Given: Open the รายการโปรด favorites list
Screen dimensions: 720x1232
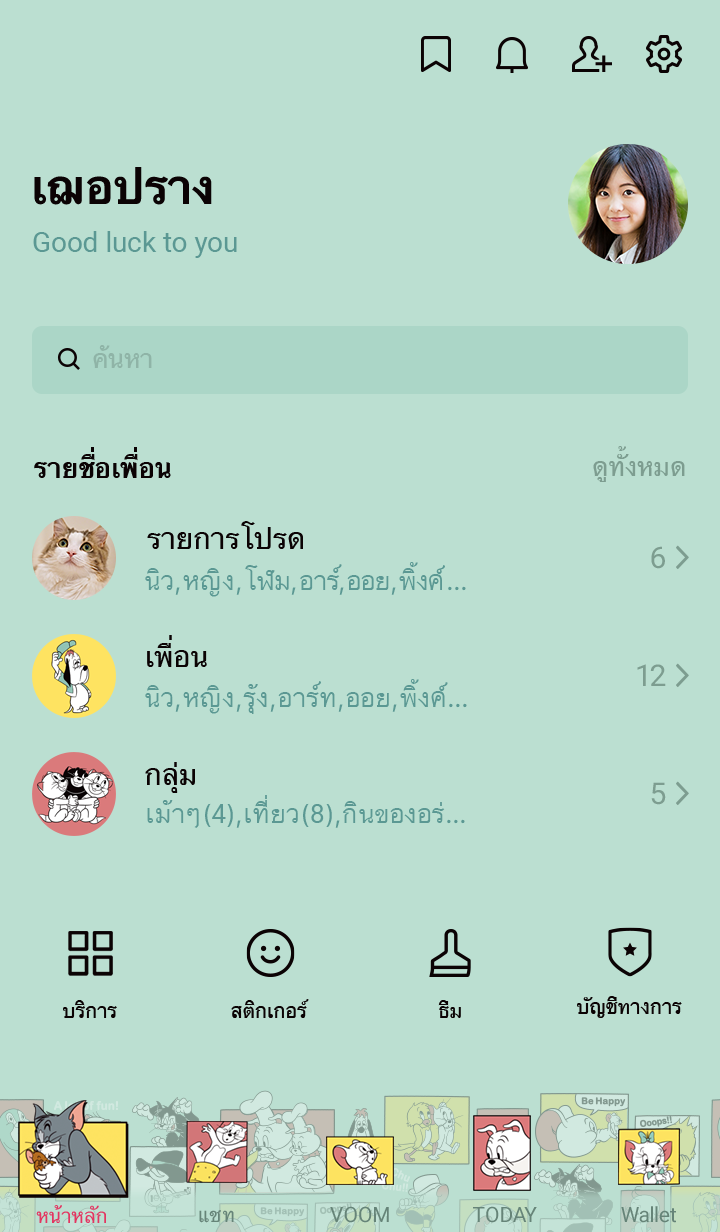Looking at the screenshot, I should pyautogui.click(x=360, y=558).
